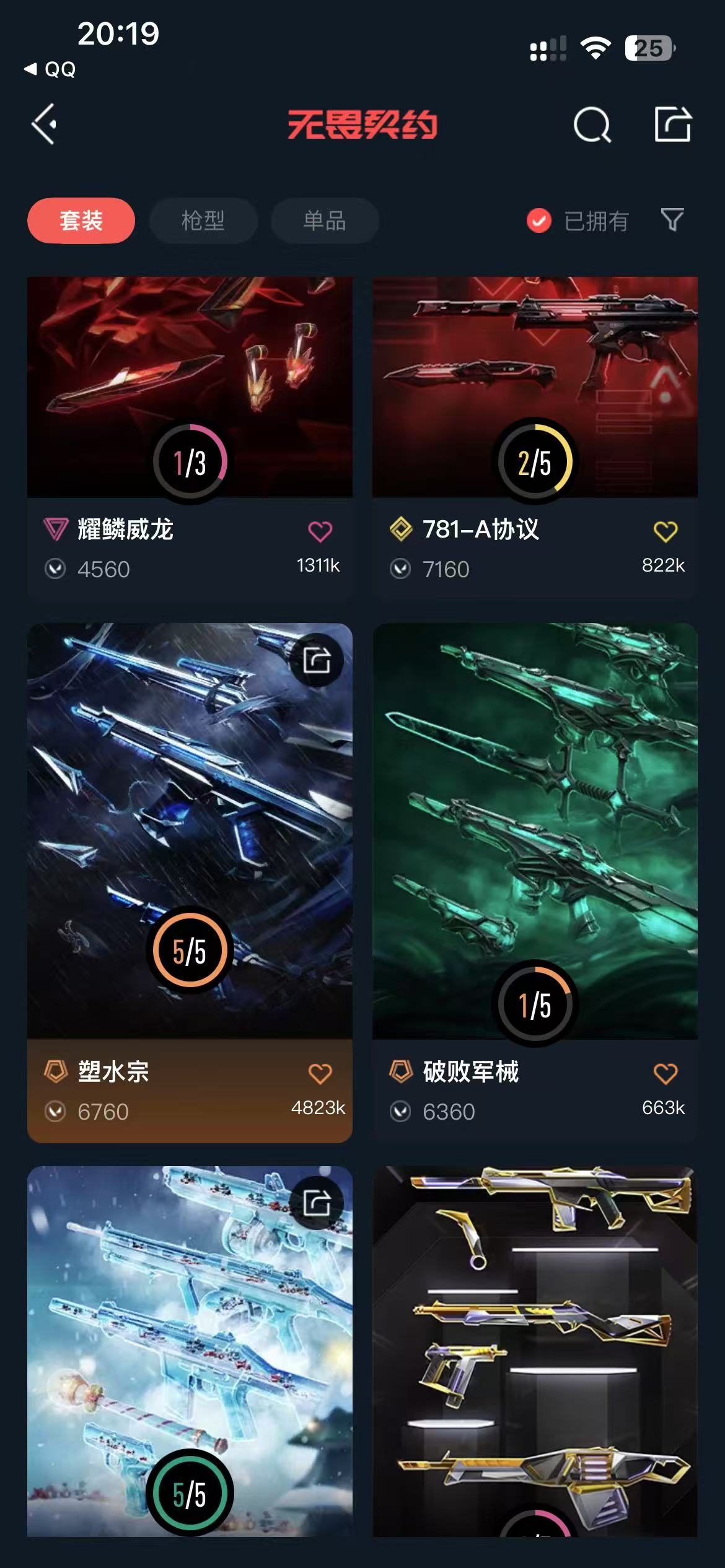
Task: Share the icy snow-themed bundle image
Action: 317,1203
